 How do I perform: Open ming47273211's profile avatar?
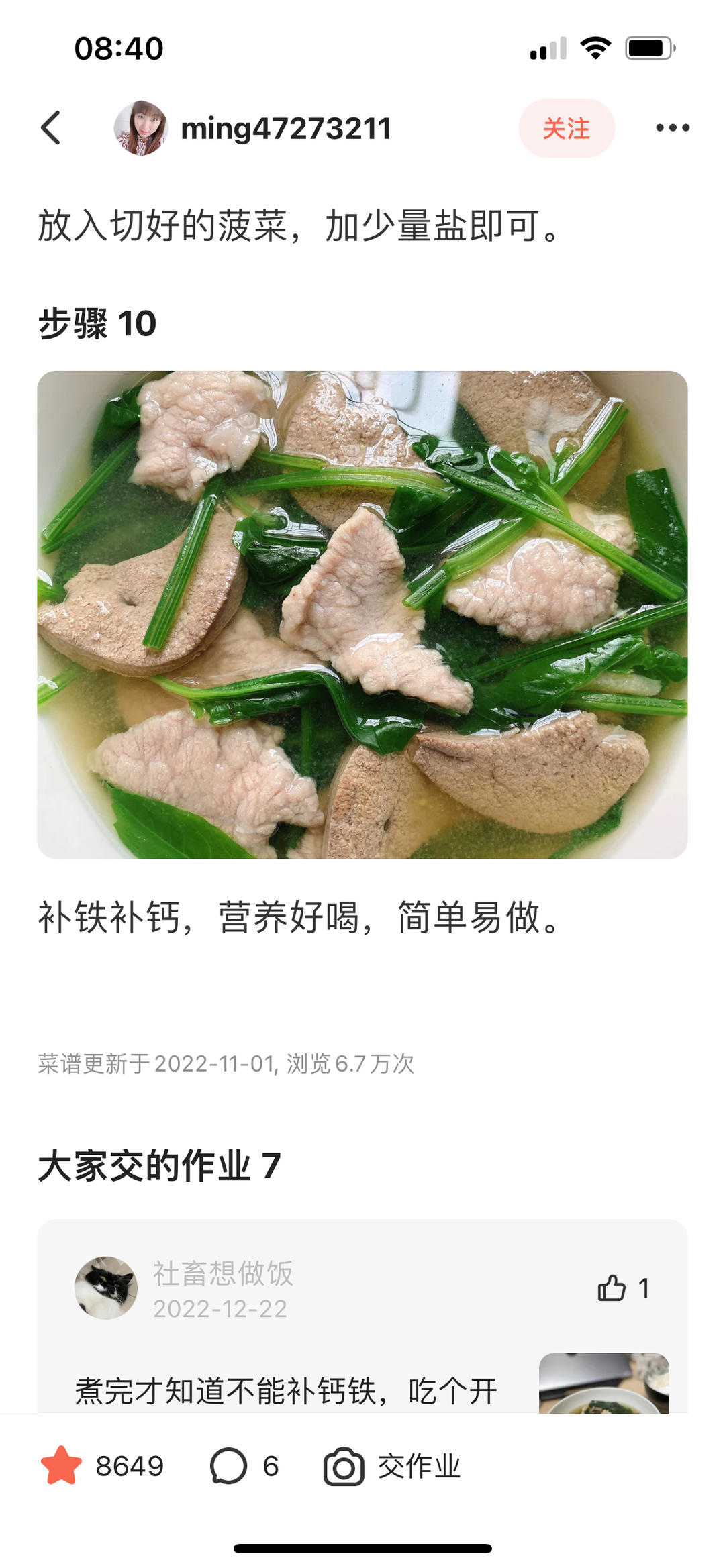coord(140,128)
